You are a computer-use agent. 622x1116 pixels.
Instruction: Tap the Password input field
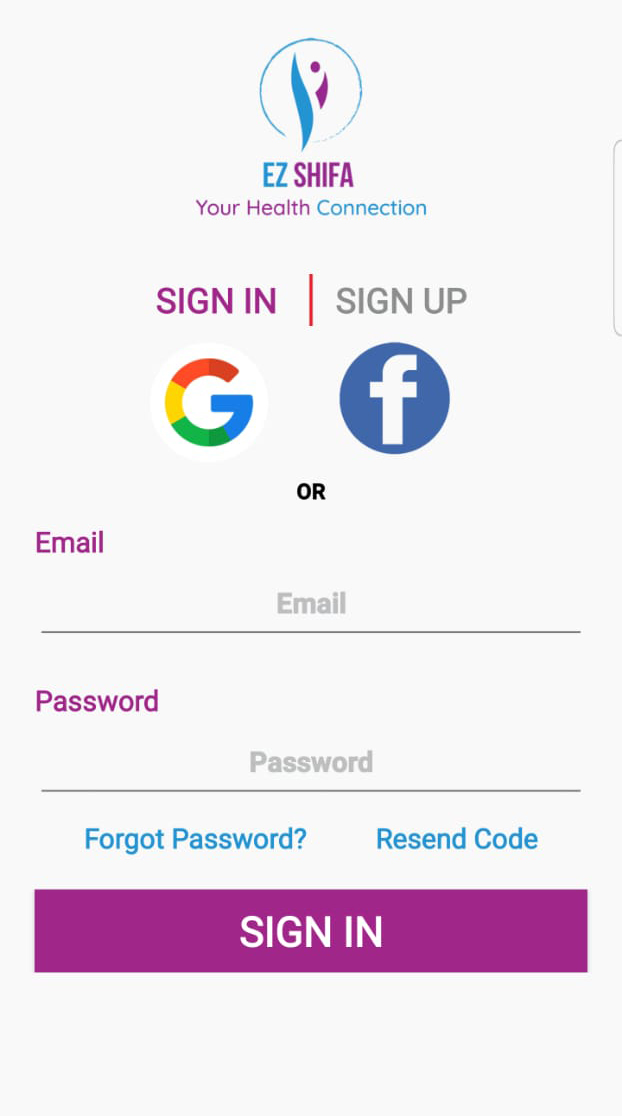(311, 763)
